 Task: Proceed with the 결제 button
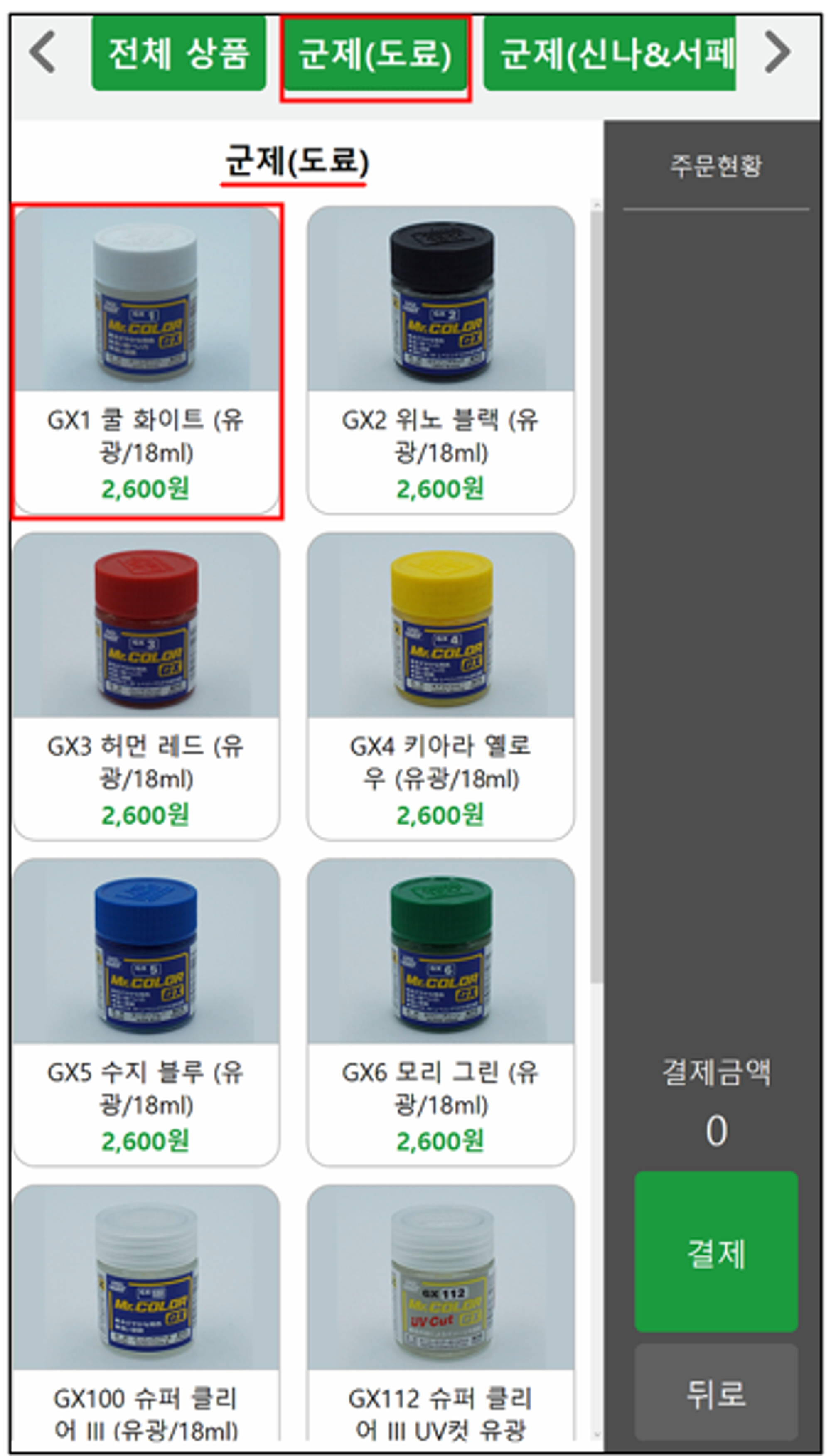point(716,1252)
